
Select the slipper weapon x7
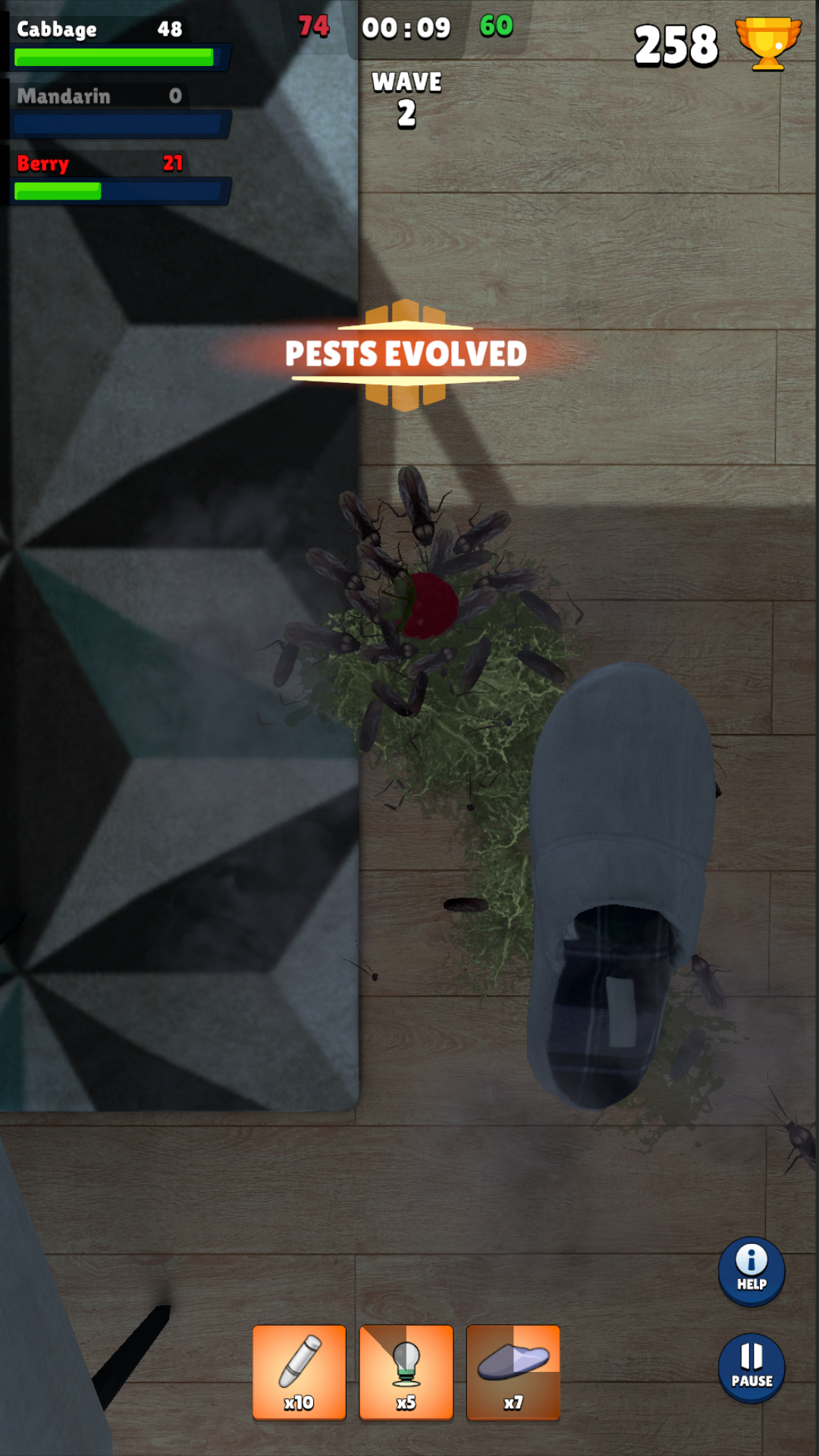(513, 1371)
